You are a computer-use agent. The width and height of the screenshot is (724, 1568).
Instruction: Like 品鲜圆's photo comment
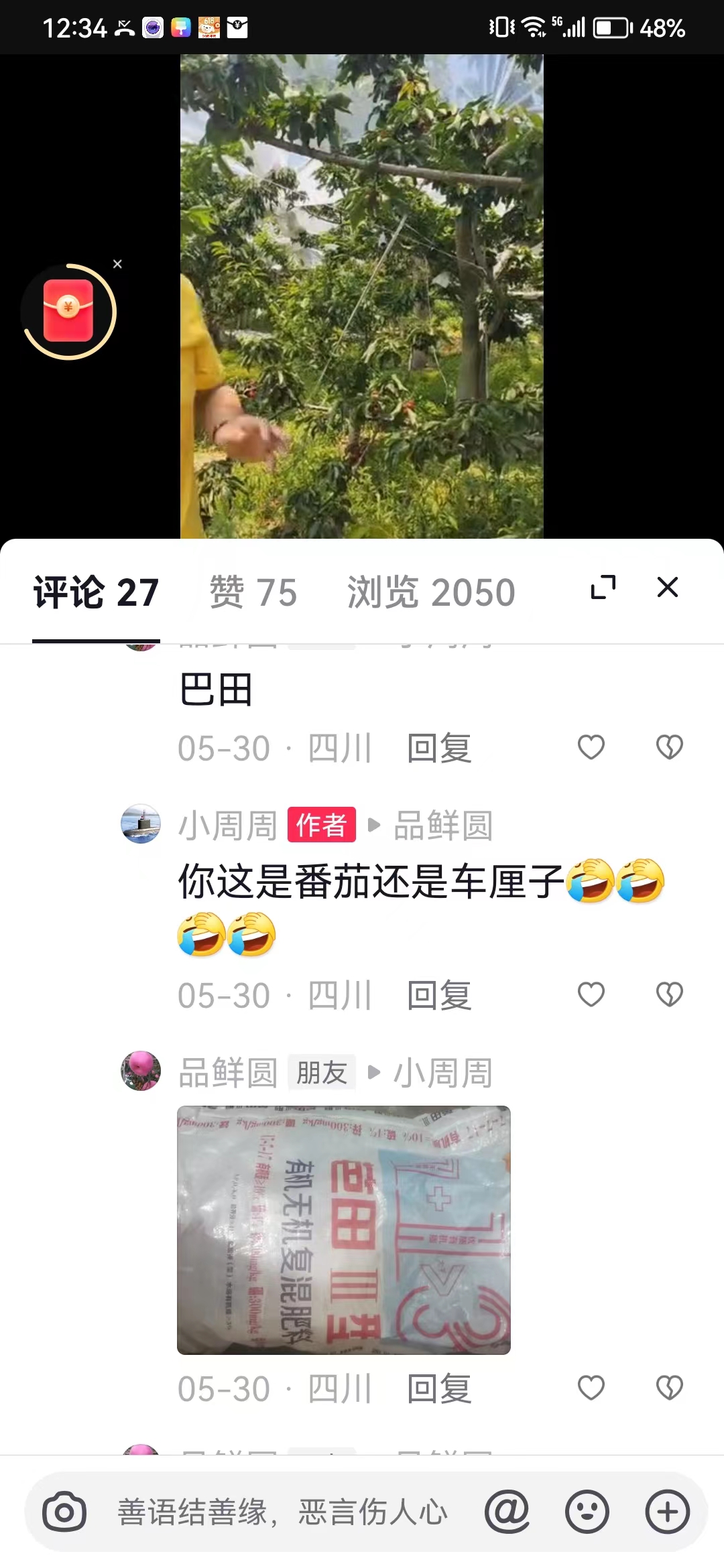click(591, 1388)
